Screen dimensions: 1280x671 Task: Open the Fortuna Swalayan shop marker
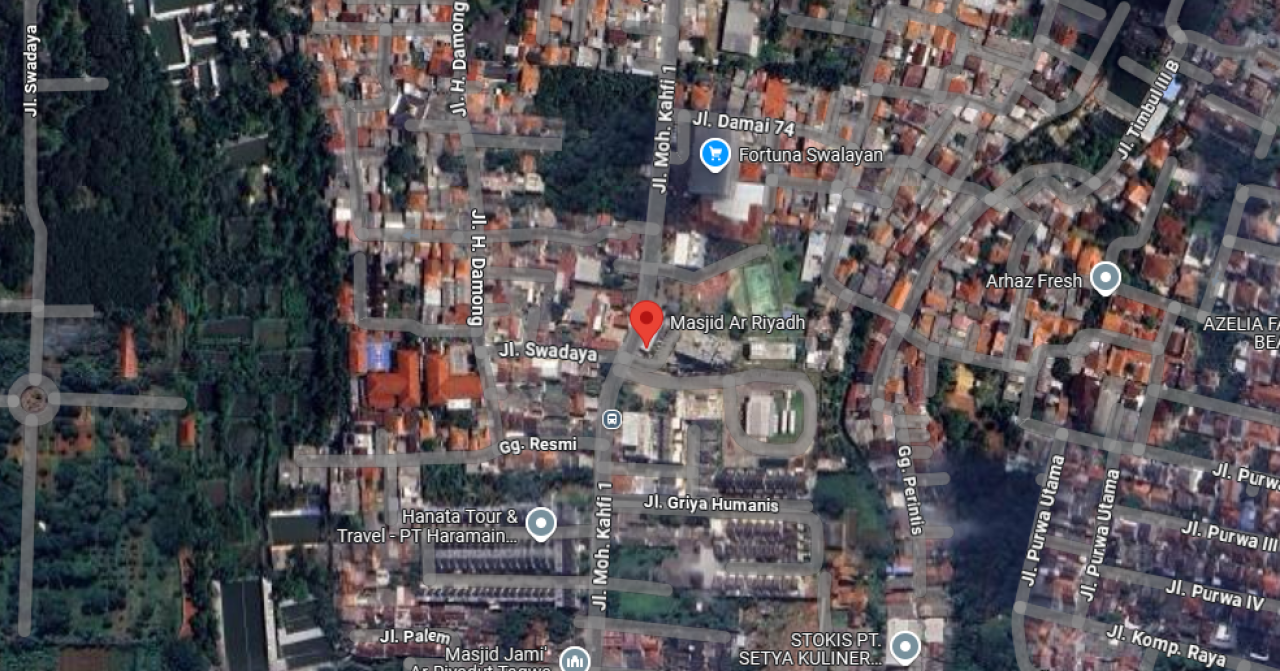tap(714, 154)
